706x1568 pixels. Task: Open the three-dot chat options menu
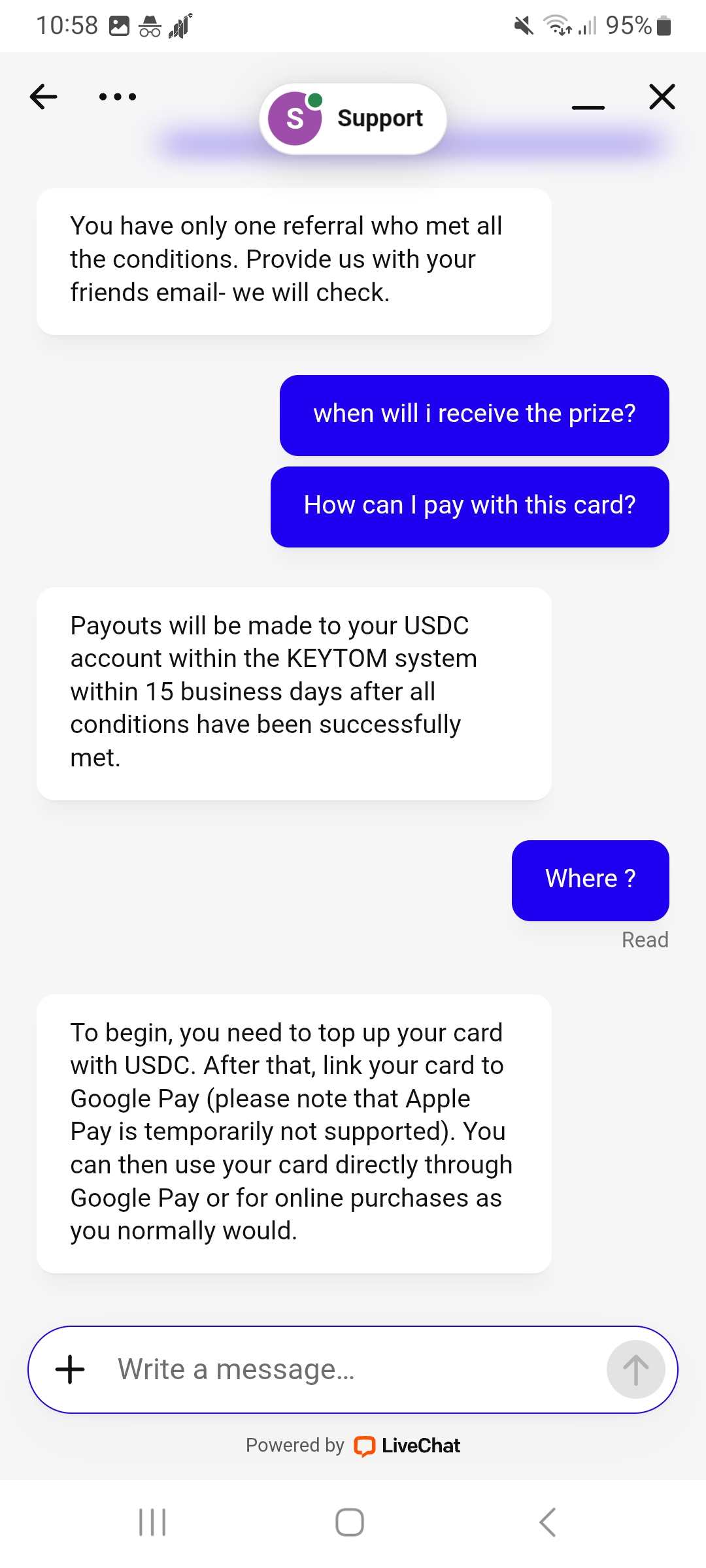tap(118, 97)
